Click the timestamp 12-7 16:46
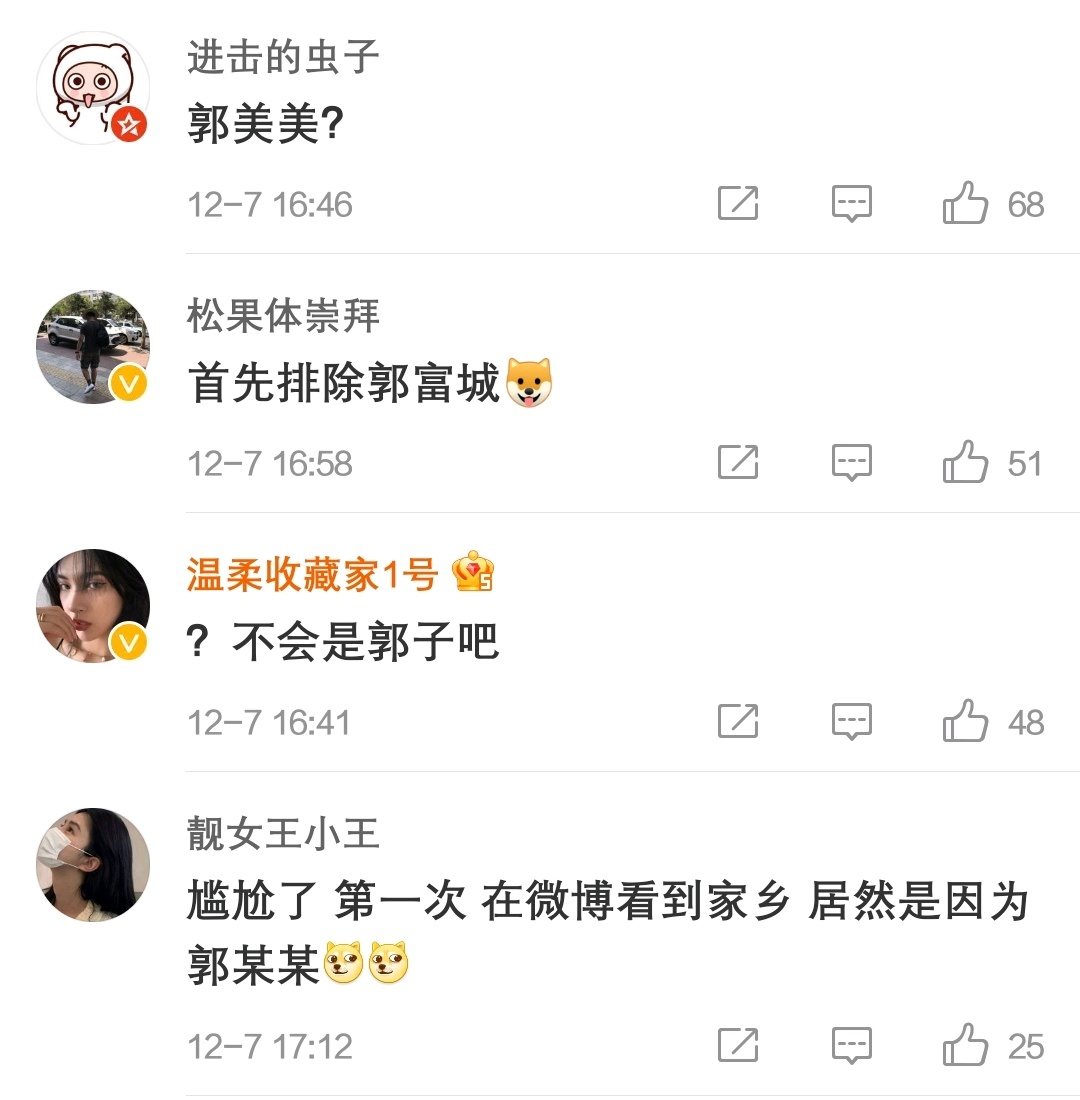This screenshot has height=1100, width=1080. (x=268, y=204)
